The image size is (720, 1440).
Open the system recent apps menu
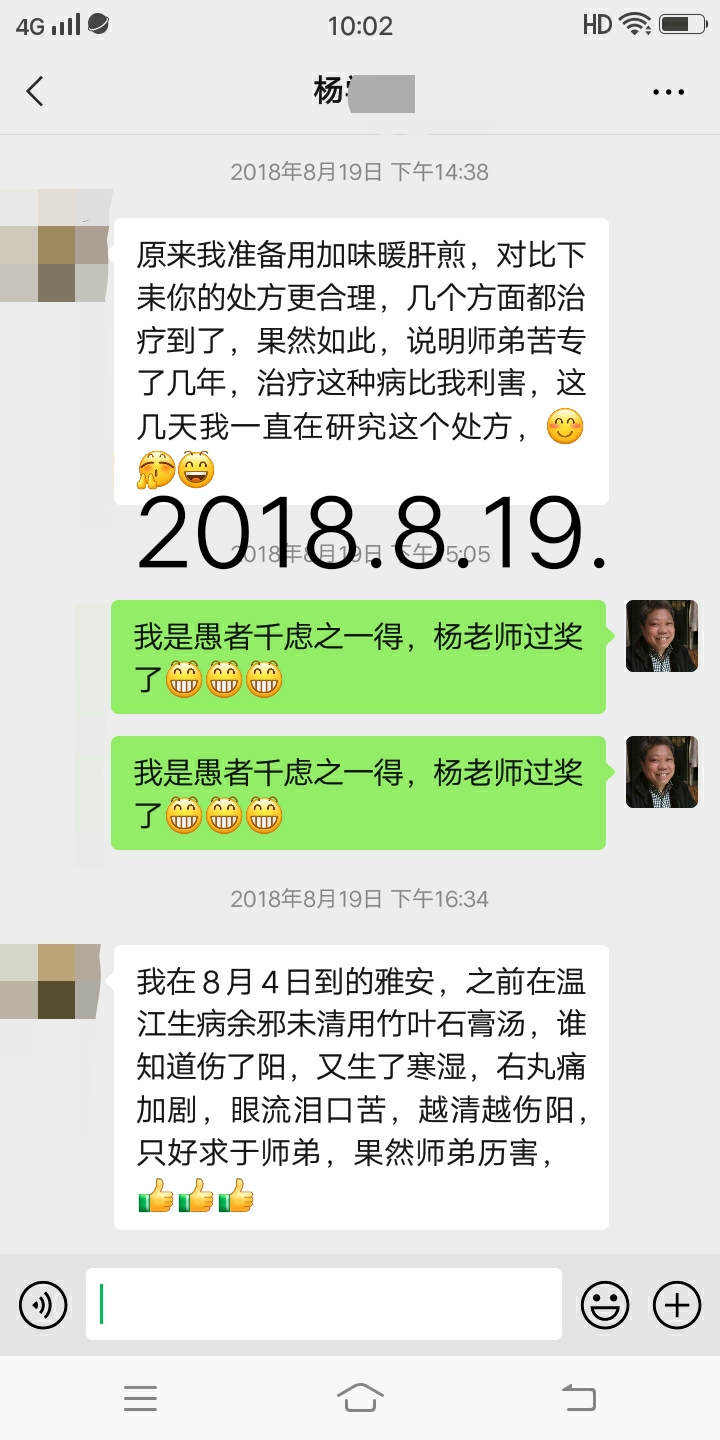point(141,1397)
